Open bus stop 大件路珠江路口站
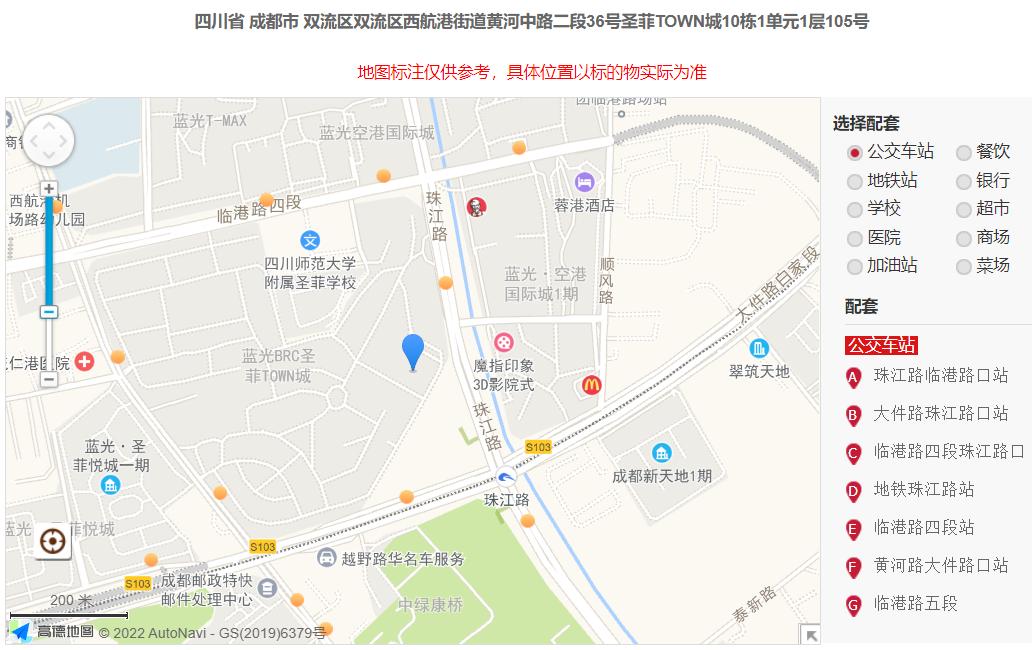 tap(940, 414)
